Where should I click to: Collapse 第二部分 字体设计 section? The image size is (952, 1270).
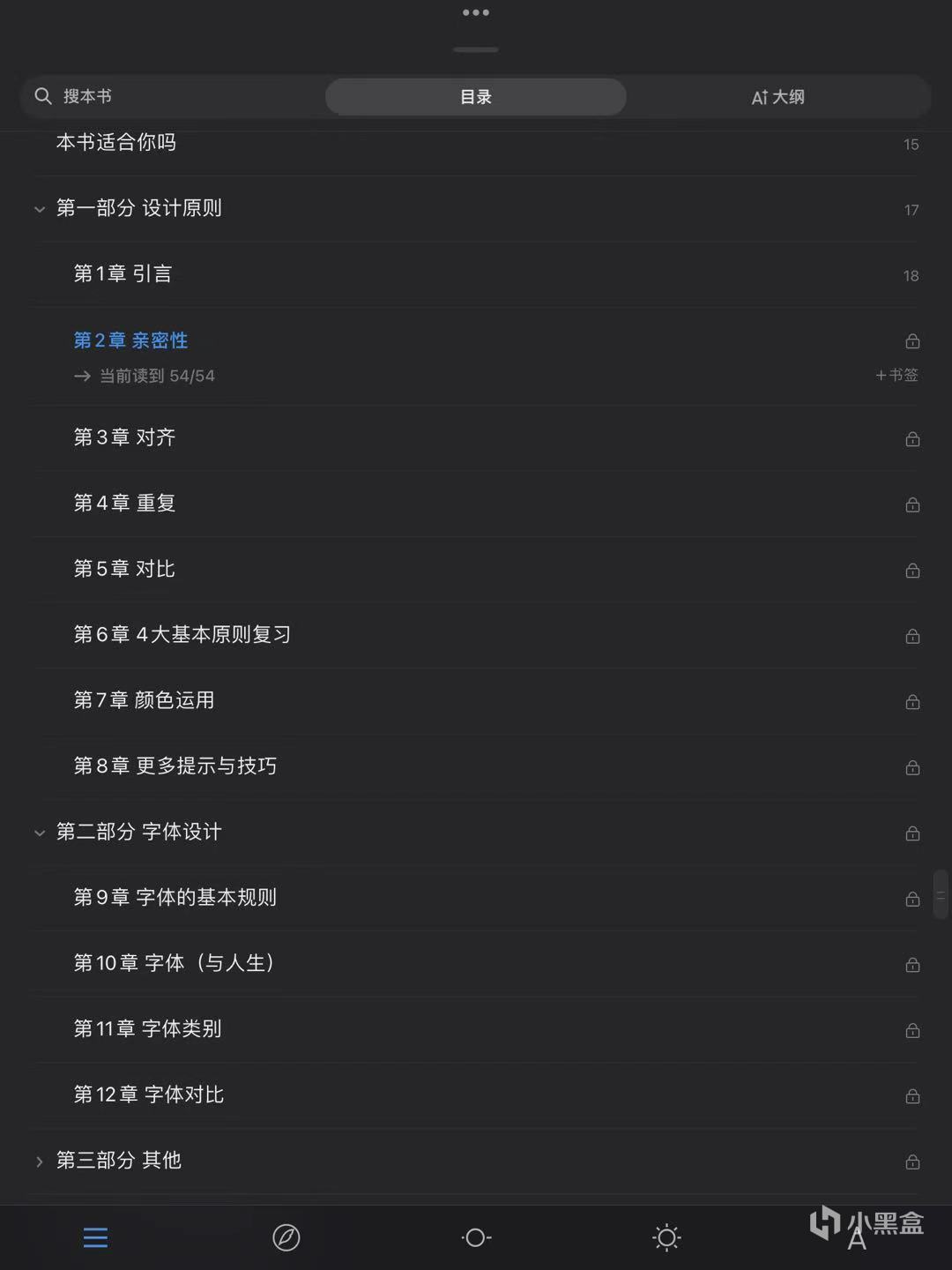tap(40, 833)
